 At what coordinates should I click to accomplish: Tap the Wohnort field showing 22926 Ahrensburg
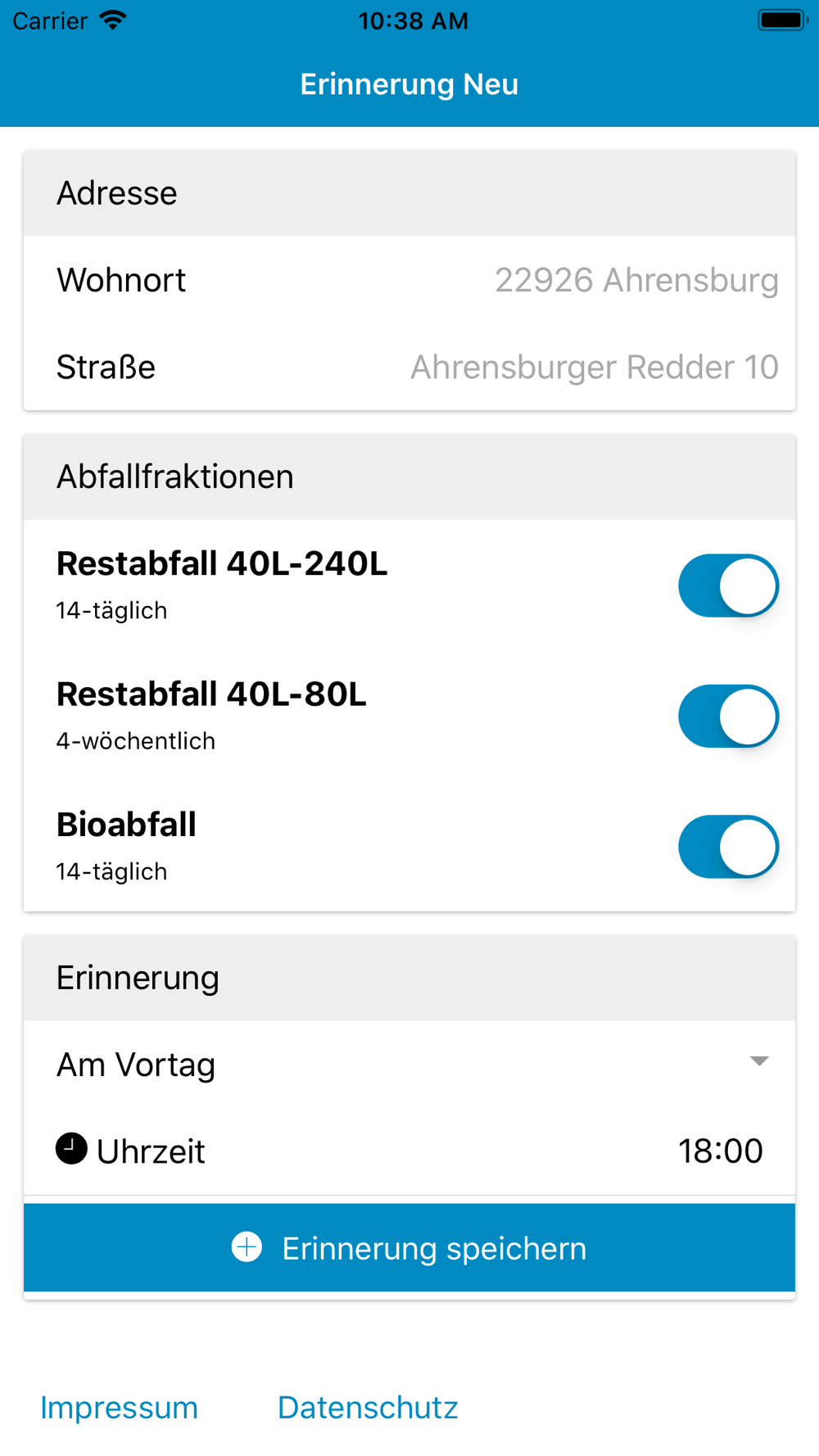click(x=409, y=280)
